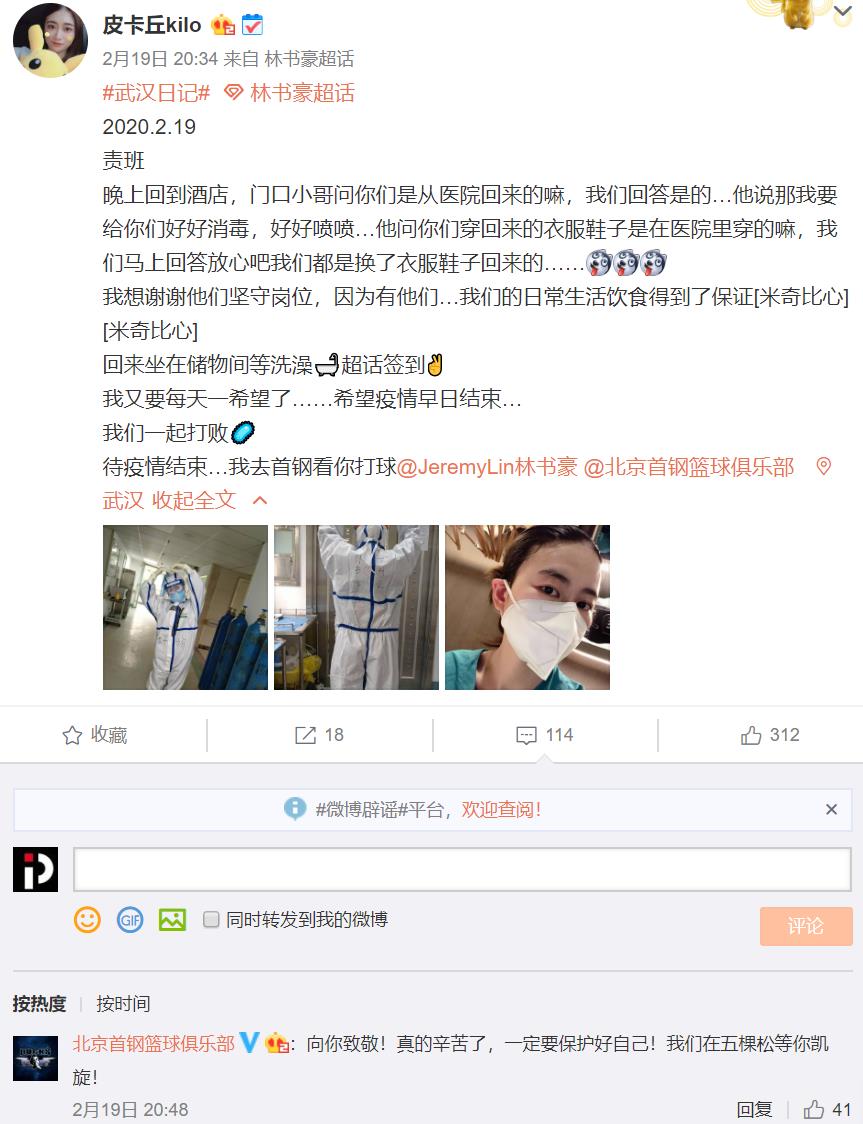
Task: Collapse the post with 收起全文
Action: (x=194, y=500)
